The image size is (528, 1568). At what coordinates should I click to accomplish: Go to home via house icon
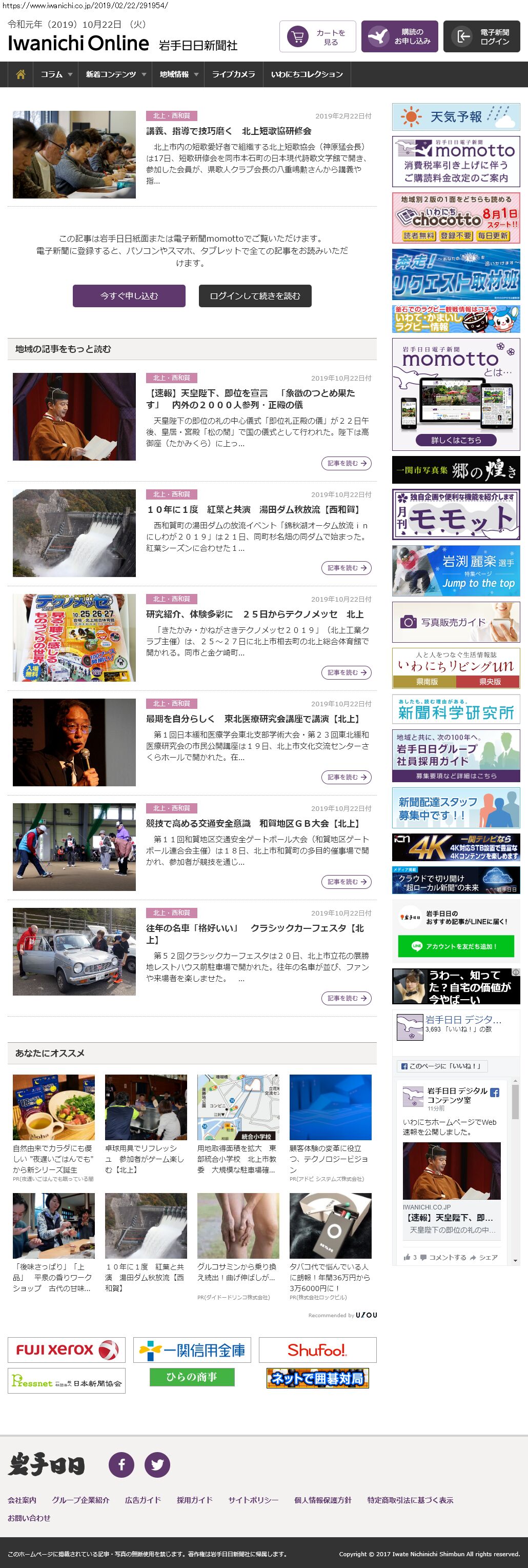(21, 74)
